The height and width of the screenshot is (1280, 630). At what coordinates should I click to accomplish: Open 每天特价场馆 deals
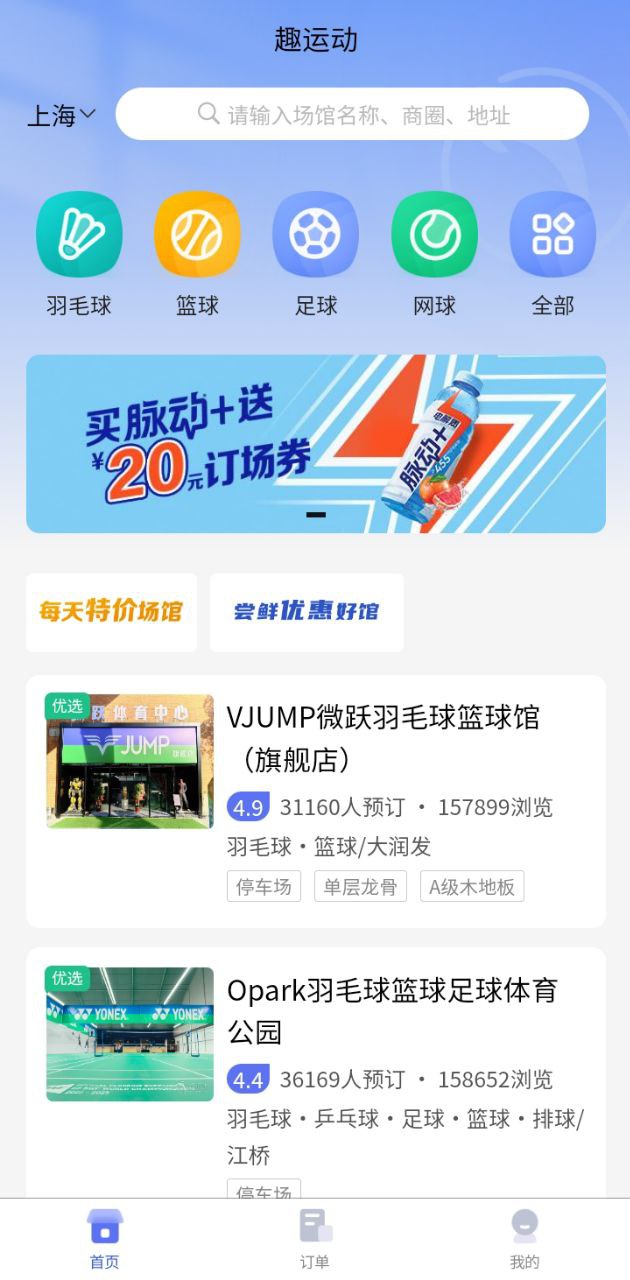tap(111, 612)
